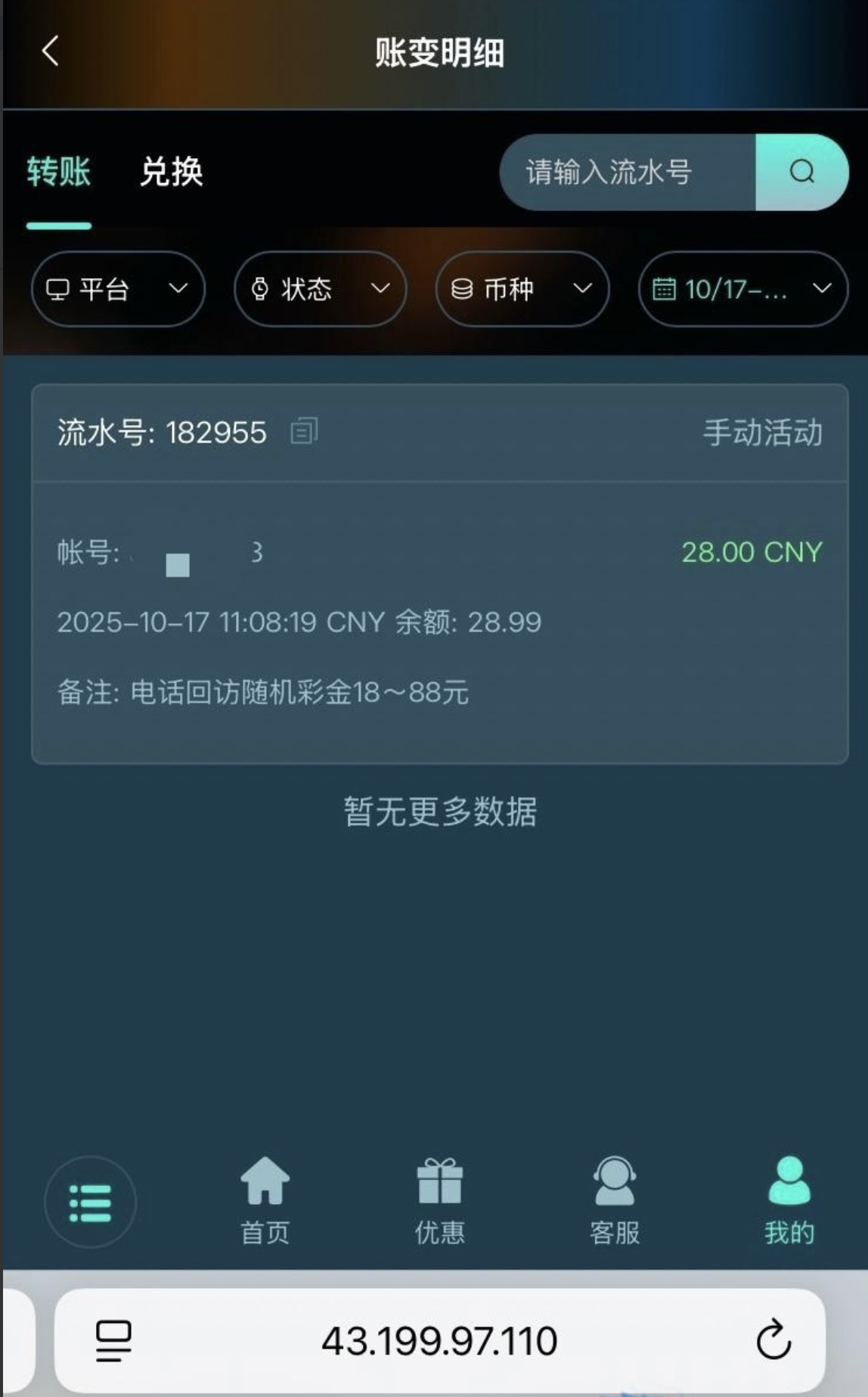Tap the browser address bar 43.199.97.110
Image resolution: width=868 pixels, height=1397 pixels.
439,1340
